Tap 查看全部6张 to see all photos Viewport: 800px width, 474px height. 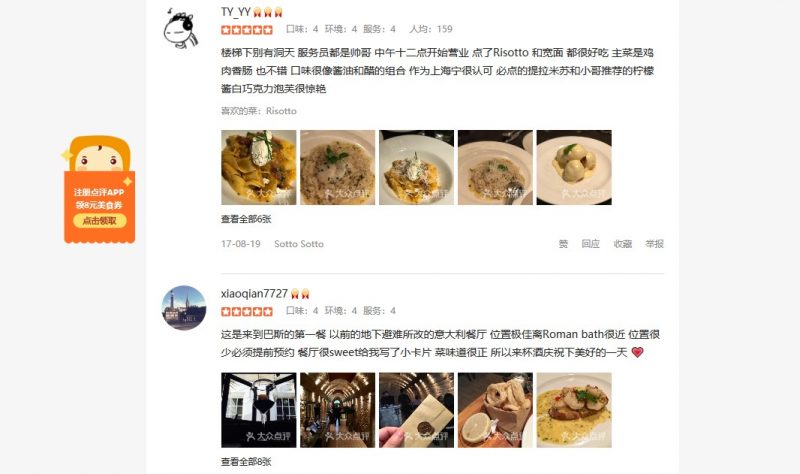[246, 219]
